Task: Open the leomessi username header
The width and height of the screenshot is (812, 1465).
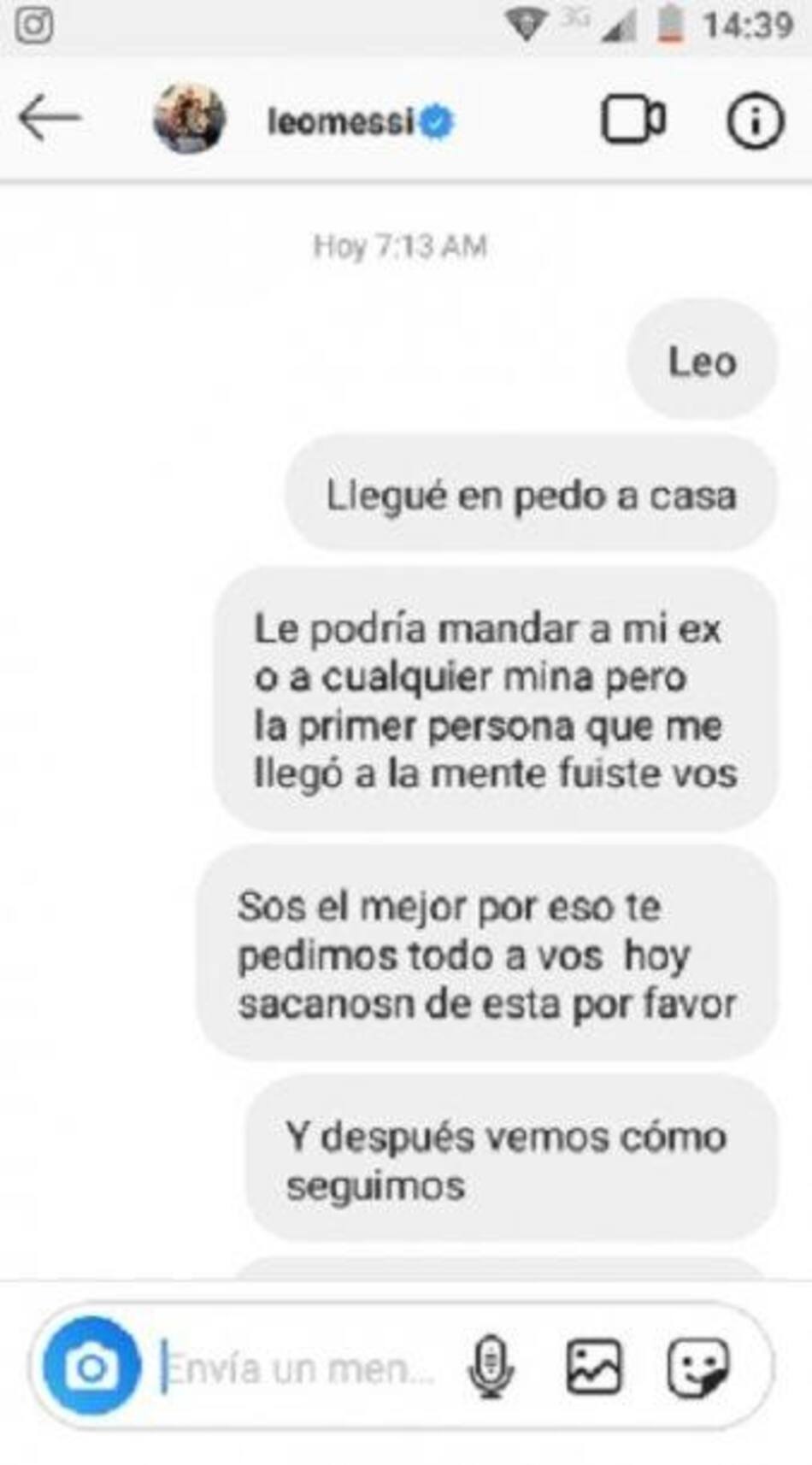Action: (342, 122)
